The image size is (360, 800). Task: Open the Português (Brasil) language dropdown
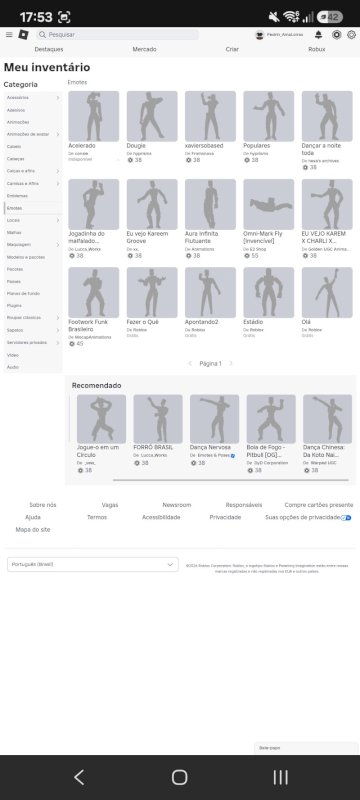click(x=93, y=564)
